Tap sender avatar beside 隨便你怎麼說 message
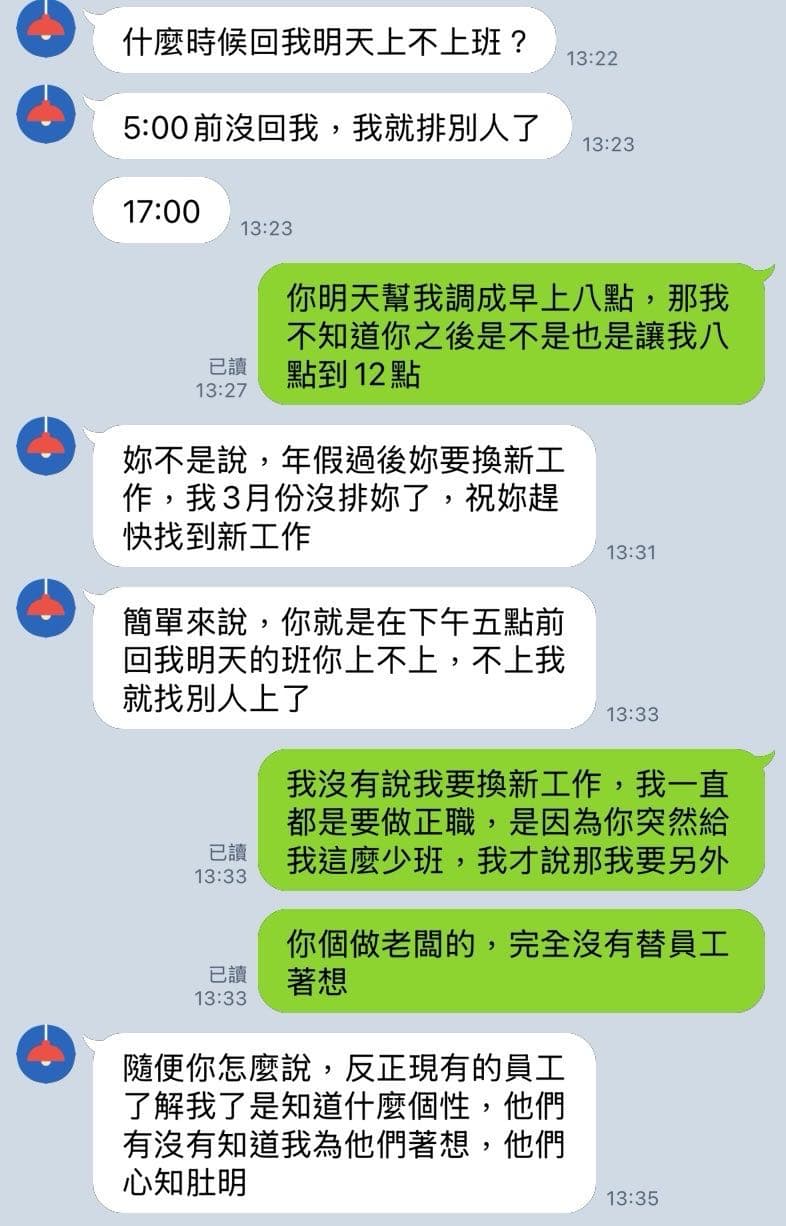 tap(46, 1053)
